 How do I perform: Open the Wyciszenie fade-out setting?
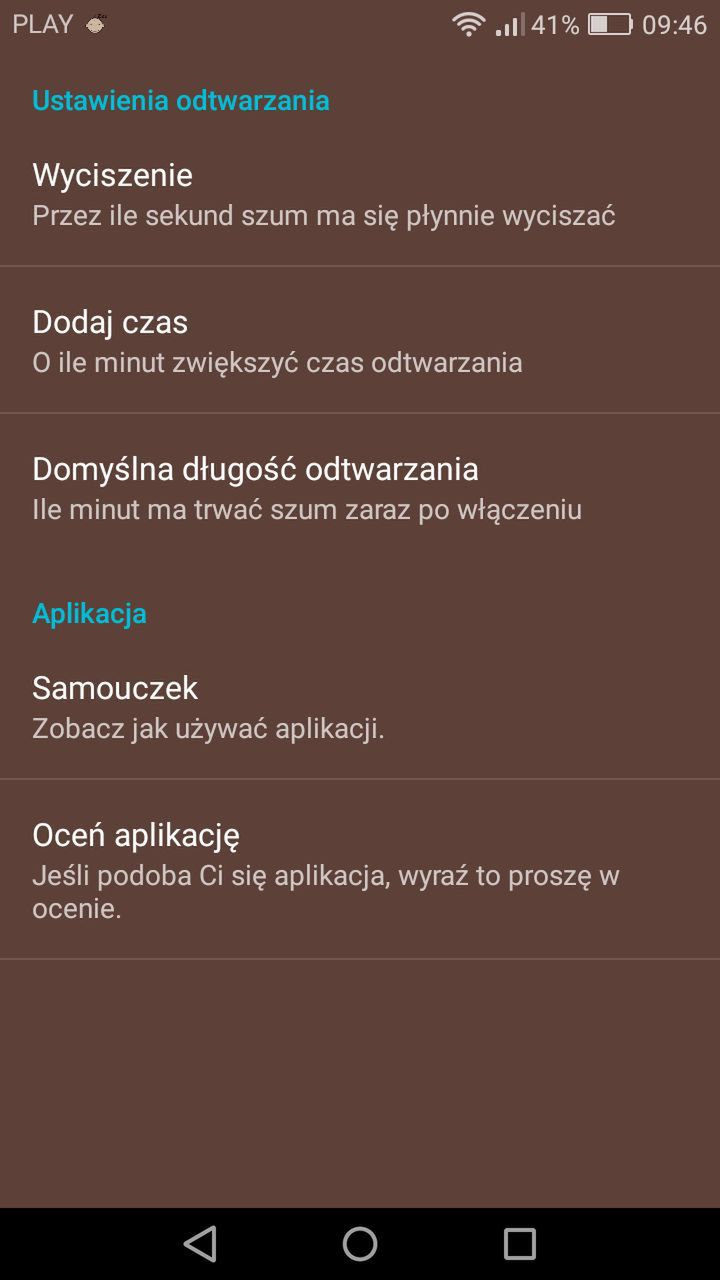[x=360, y=194]
